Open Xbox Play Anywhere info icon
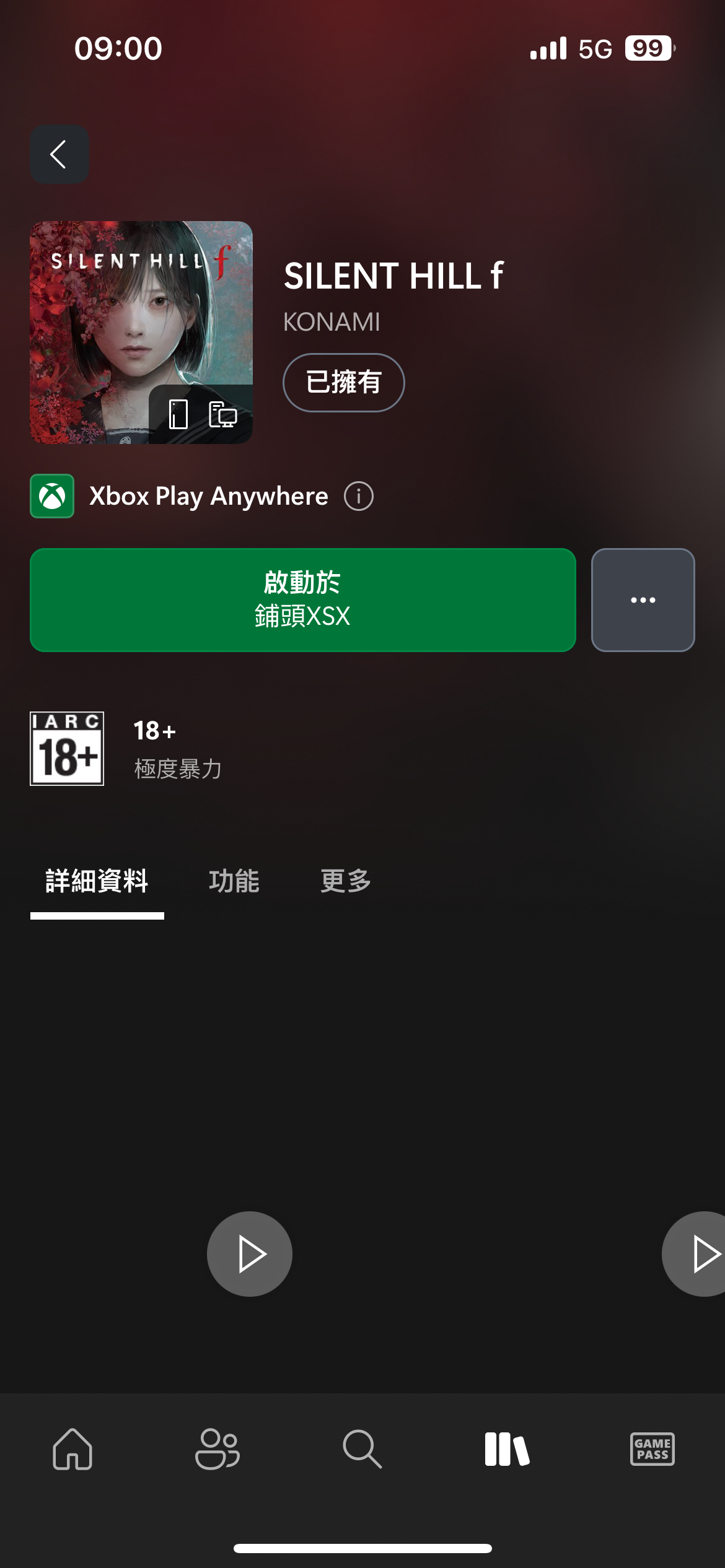 tap(359, 496)
